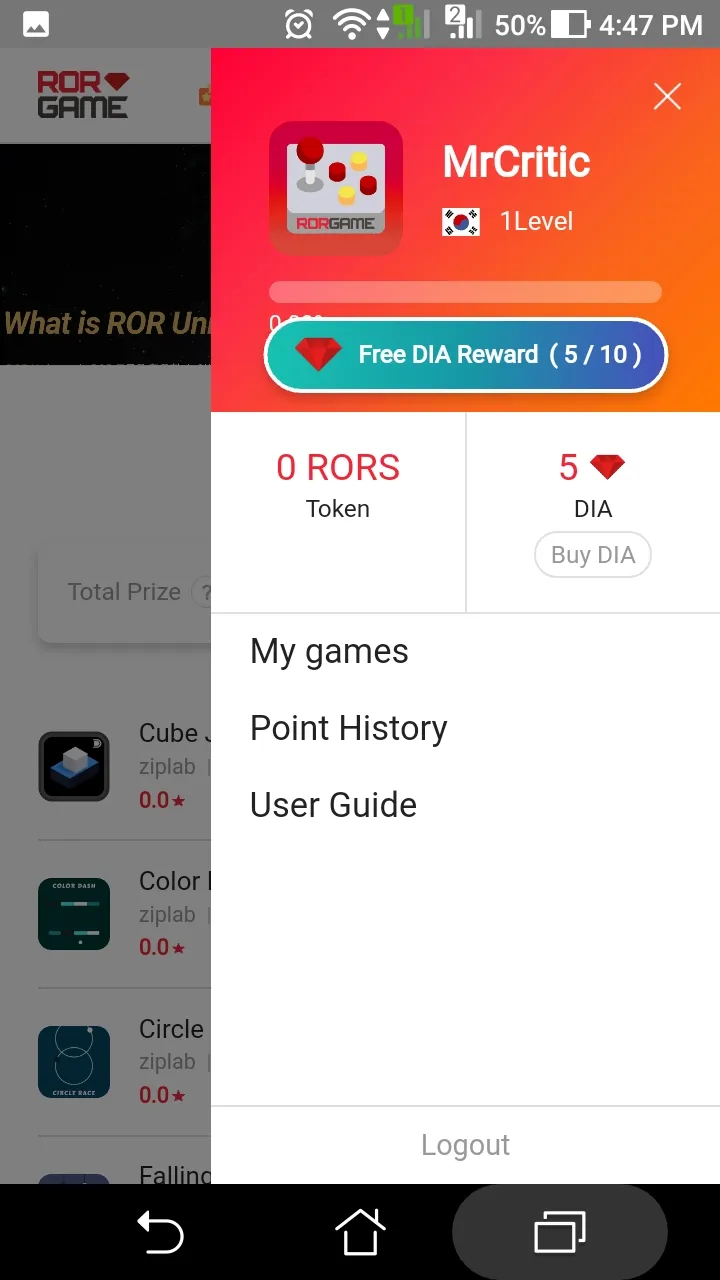Open recent apps from the navigation bar
This screenshot has width=720, height=1280.
(x=559, y=1232)
